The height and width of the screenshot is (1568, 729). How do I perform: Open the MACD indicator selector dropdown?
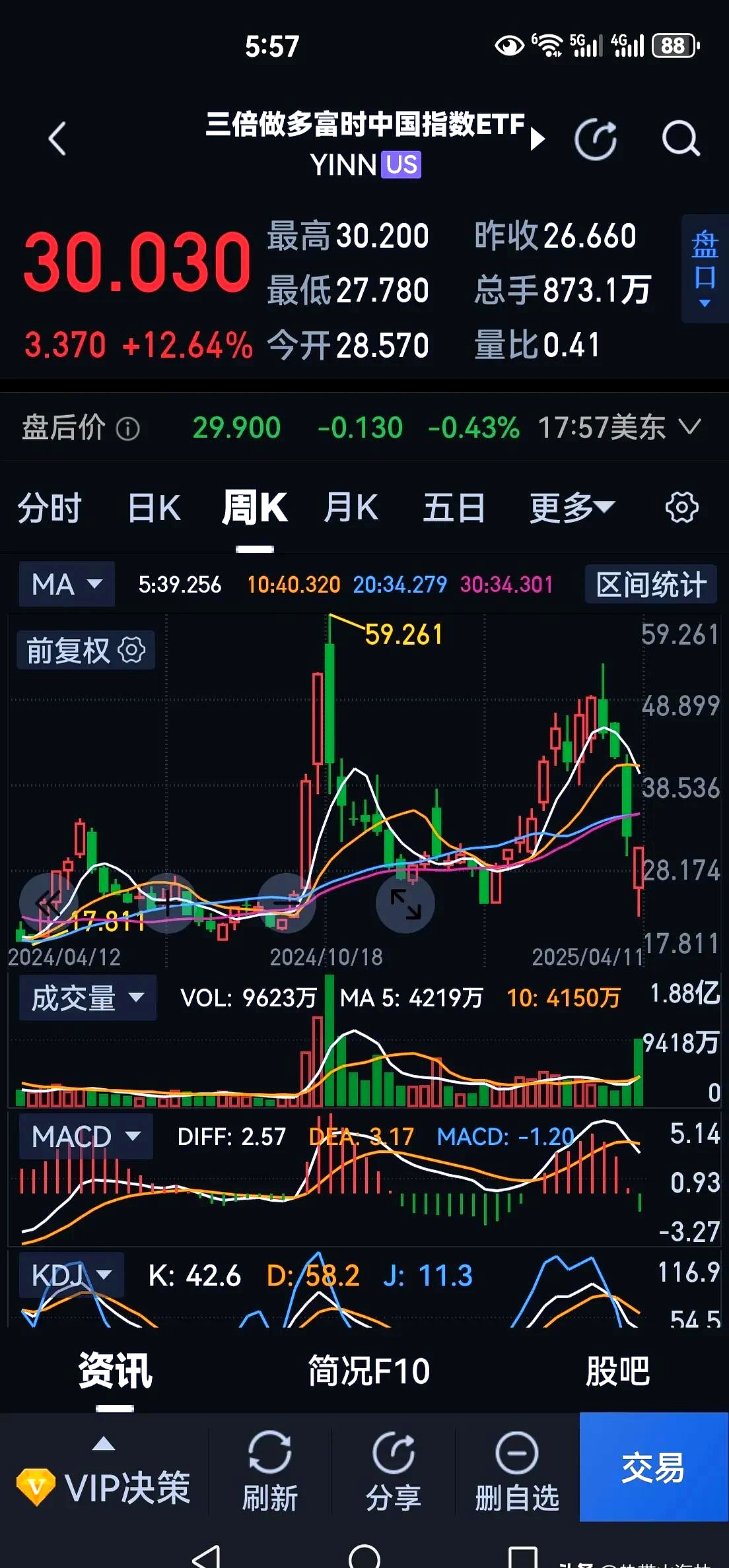tap(85, 1136)
